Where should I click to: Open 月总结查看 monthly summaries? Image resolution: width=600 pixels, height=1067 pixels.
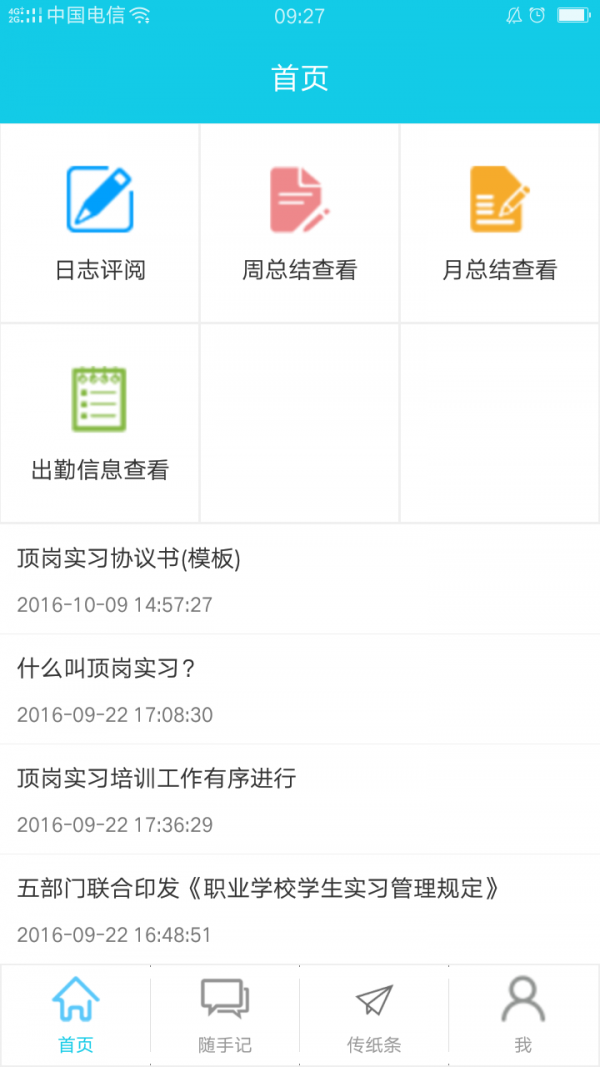(x=500, y=223)
